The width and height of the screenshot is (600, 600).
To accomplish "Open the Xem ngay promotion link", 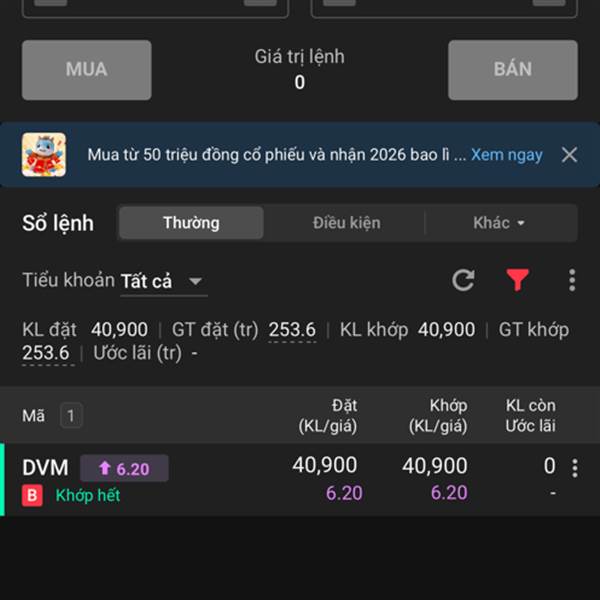I will pos(506,155).
